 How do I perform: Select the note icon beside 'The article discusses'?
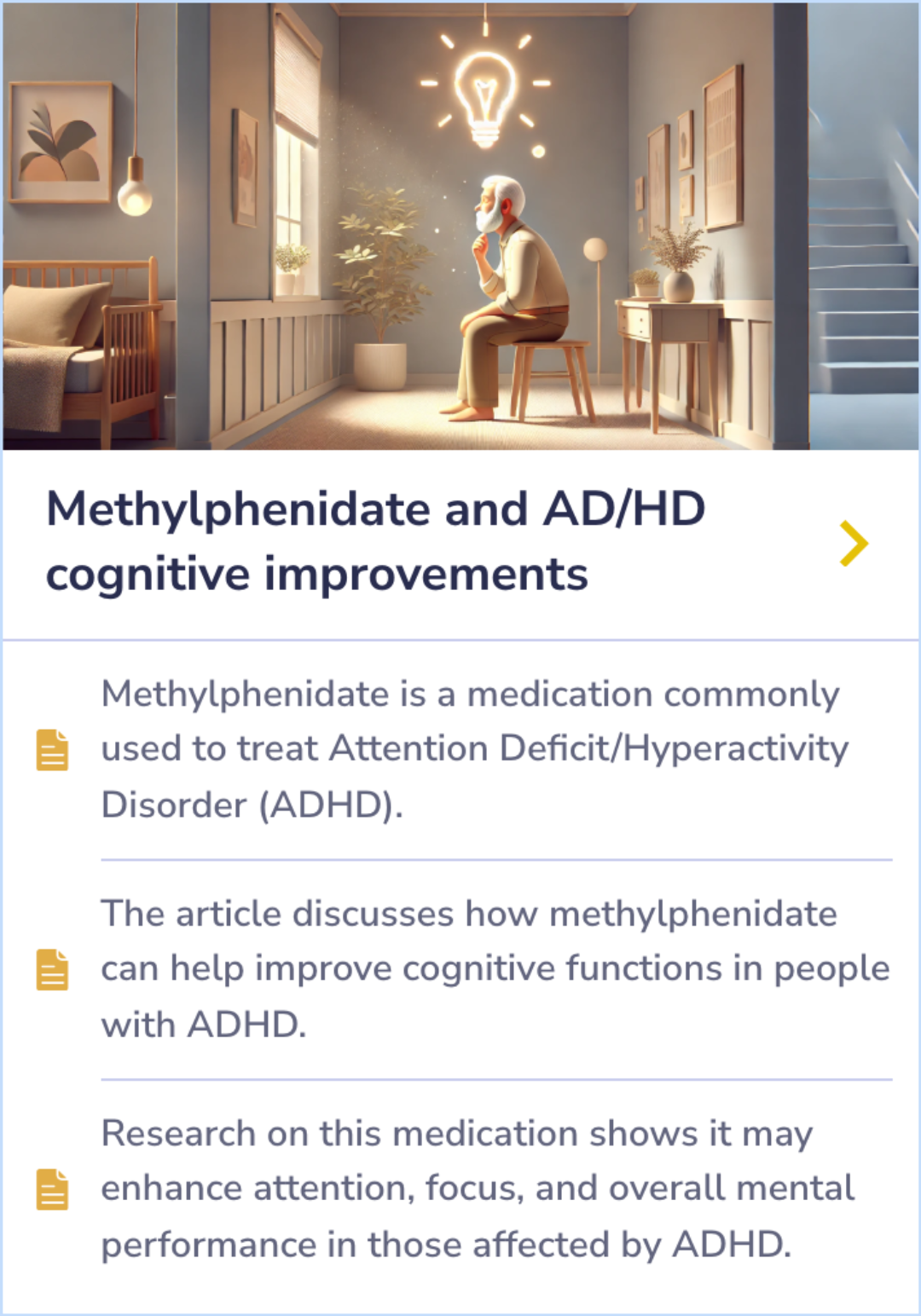pyautogui.click(x=51, y=969)
